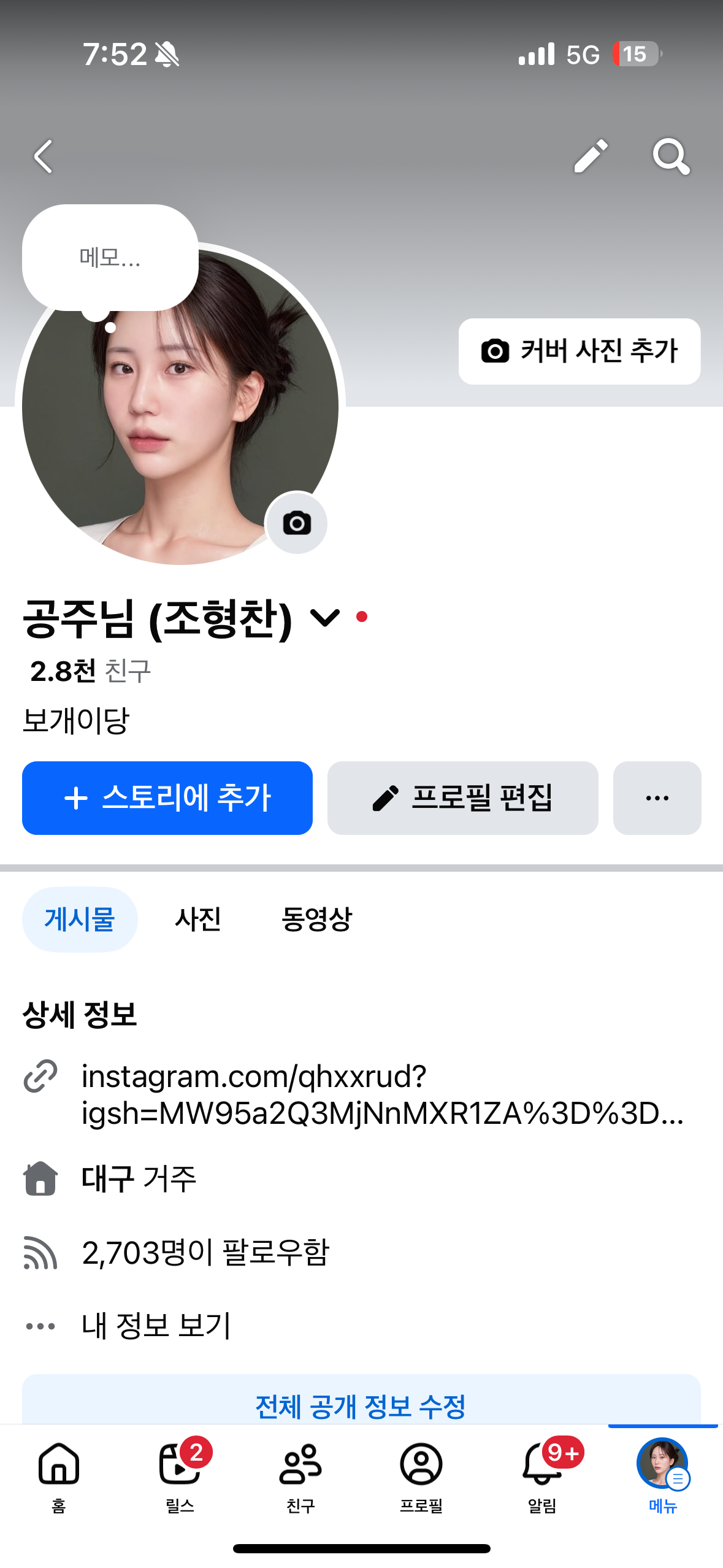Tap 프로필 편집 button
This screenshot has height=1568, width=723.
(462, 798)
